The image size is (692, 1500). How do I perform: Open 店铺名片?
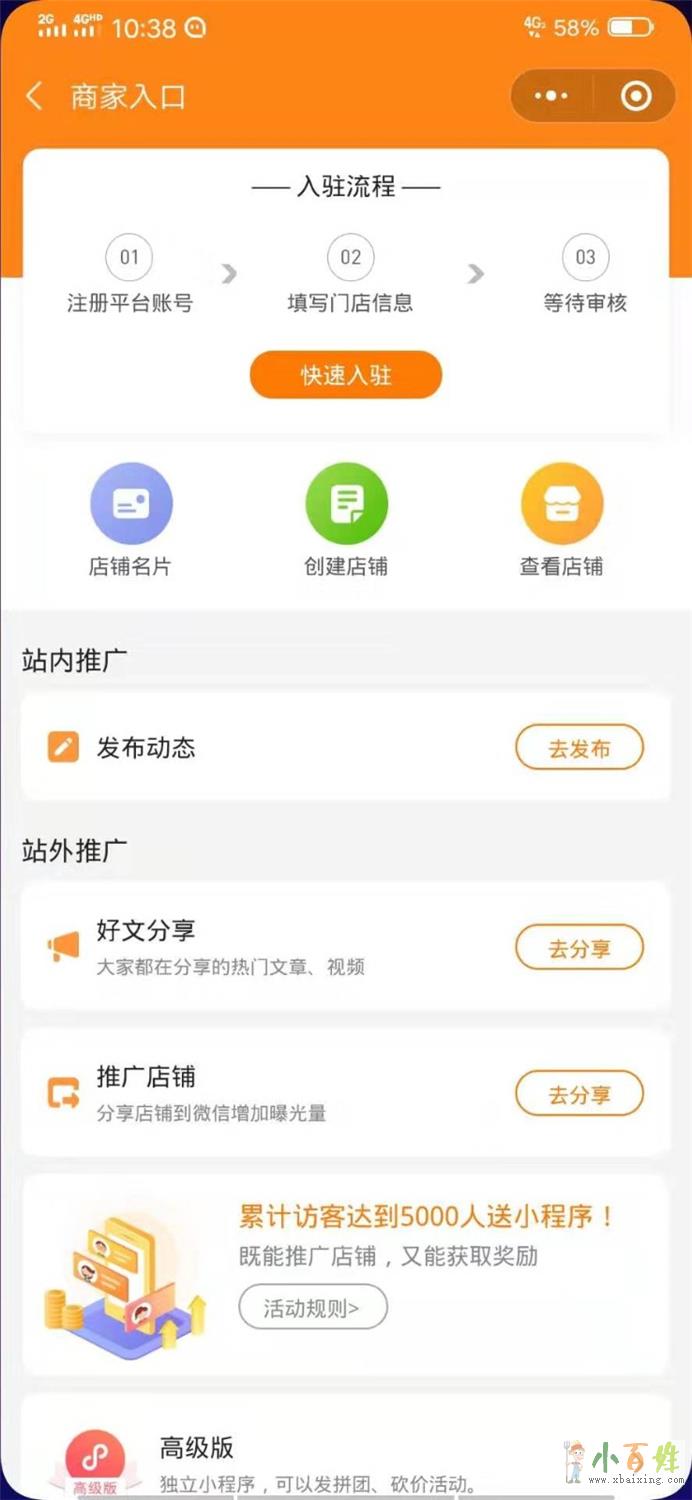(131, 520)
